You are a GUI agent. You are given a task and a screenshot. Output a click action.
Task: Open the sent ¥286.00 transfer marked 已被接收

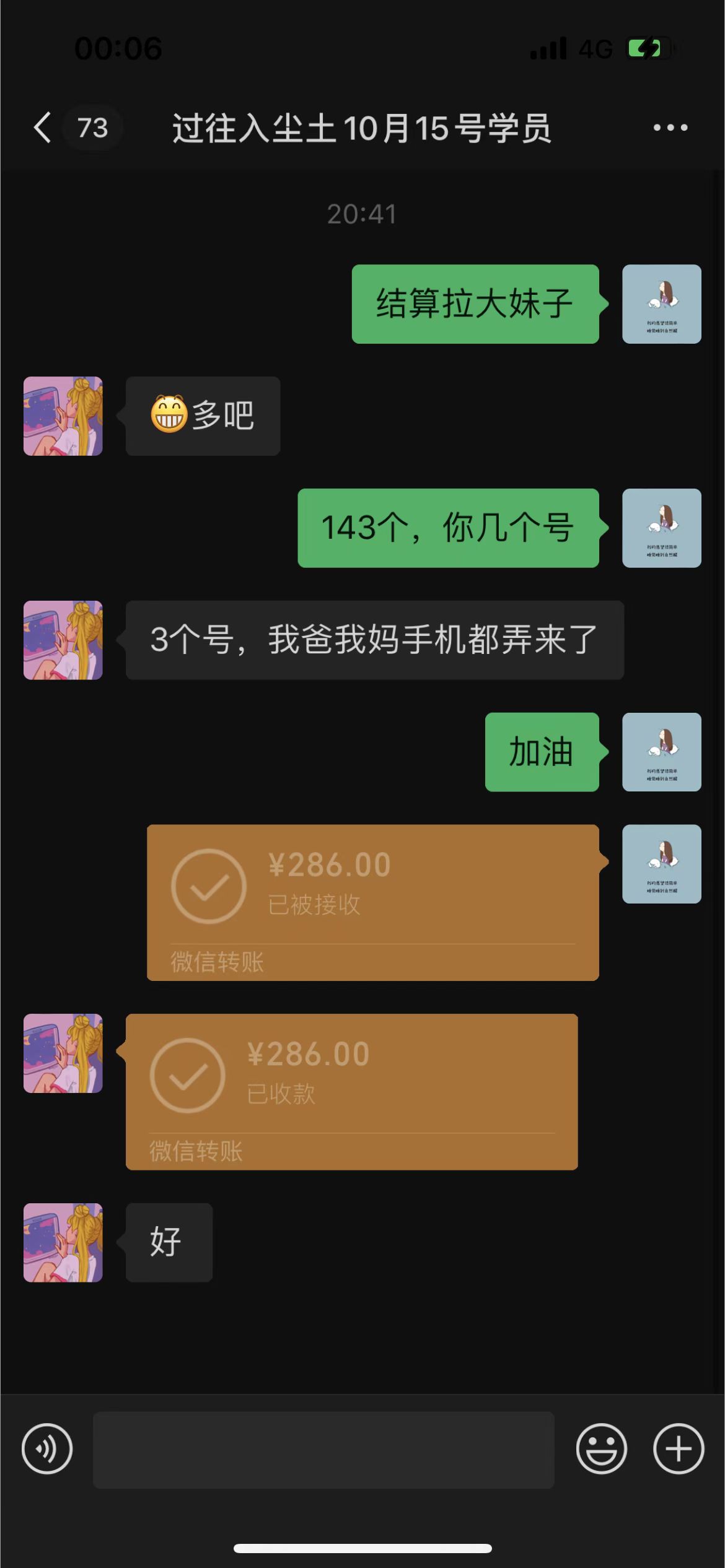(372, 903)
